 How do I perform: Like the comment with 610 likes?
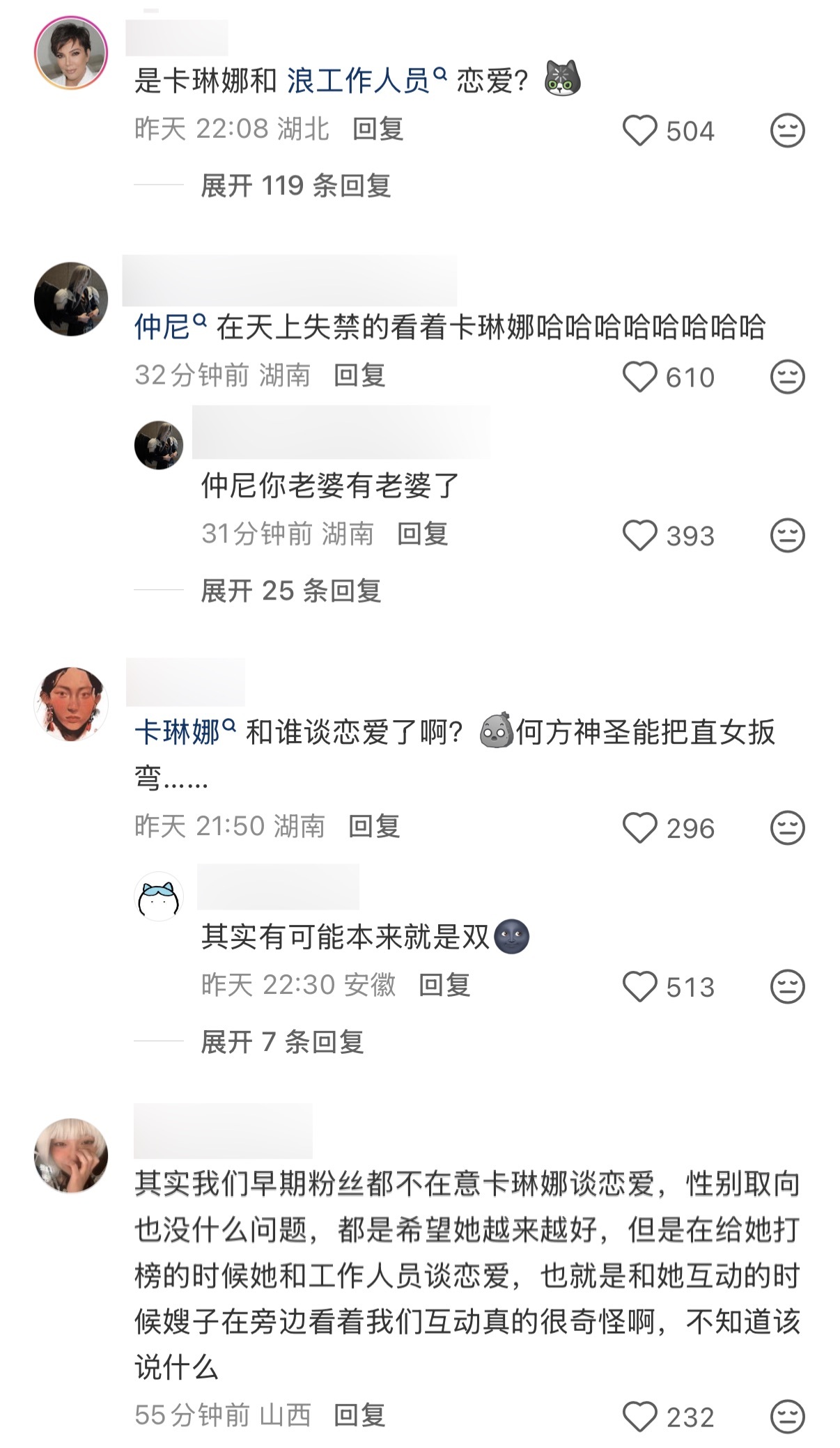[639, 377]
